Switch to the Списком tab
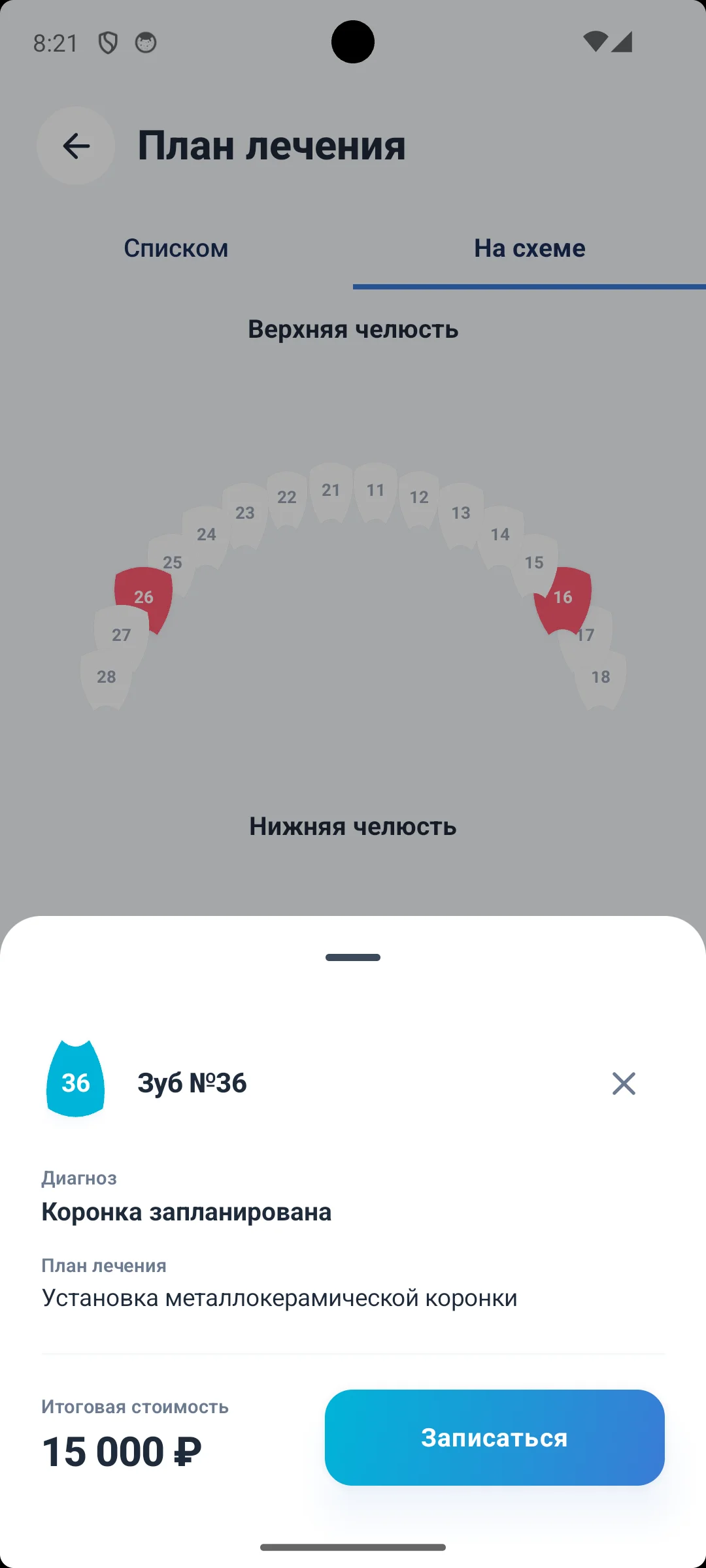706x1568 pixels. 176,248
